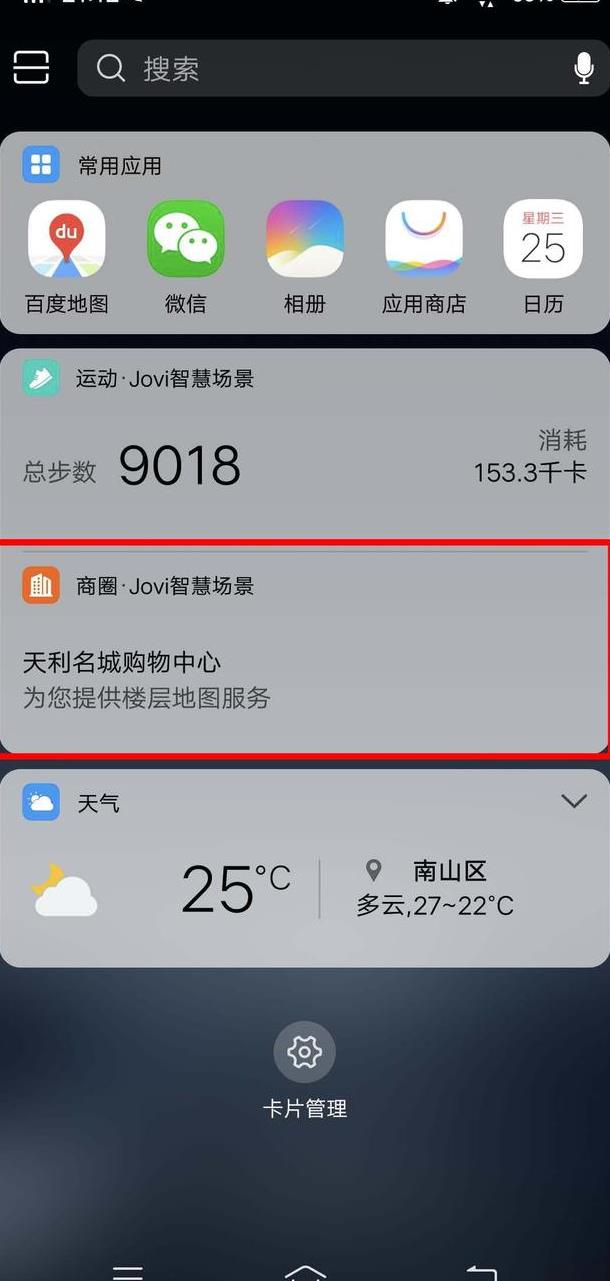Open the 相册 gallery app
Screen dimensions: 610x1281
pyautogui.click(x=305, y=240)
